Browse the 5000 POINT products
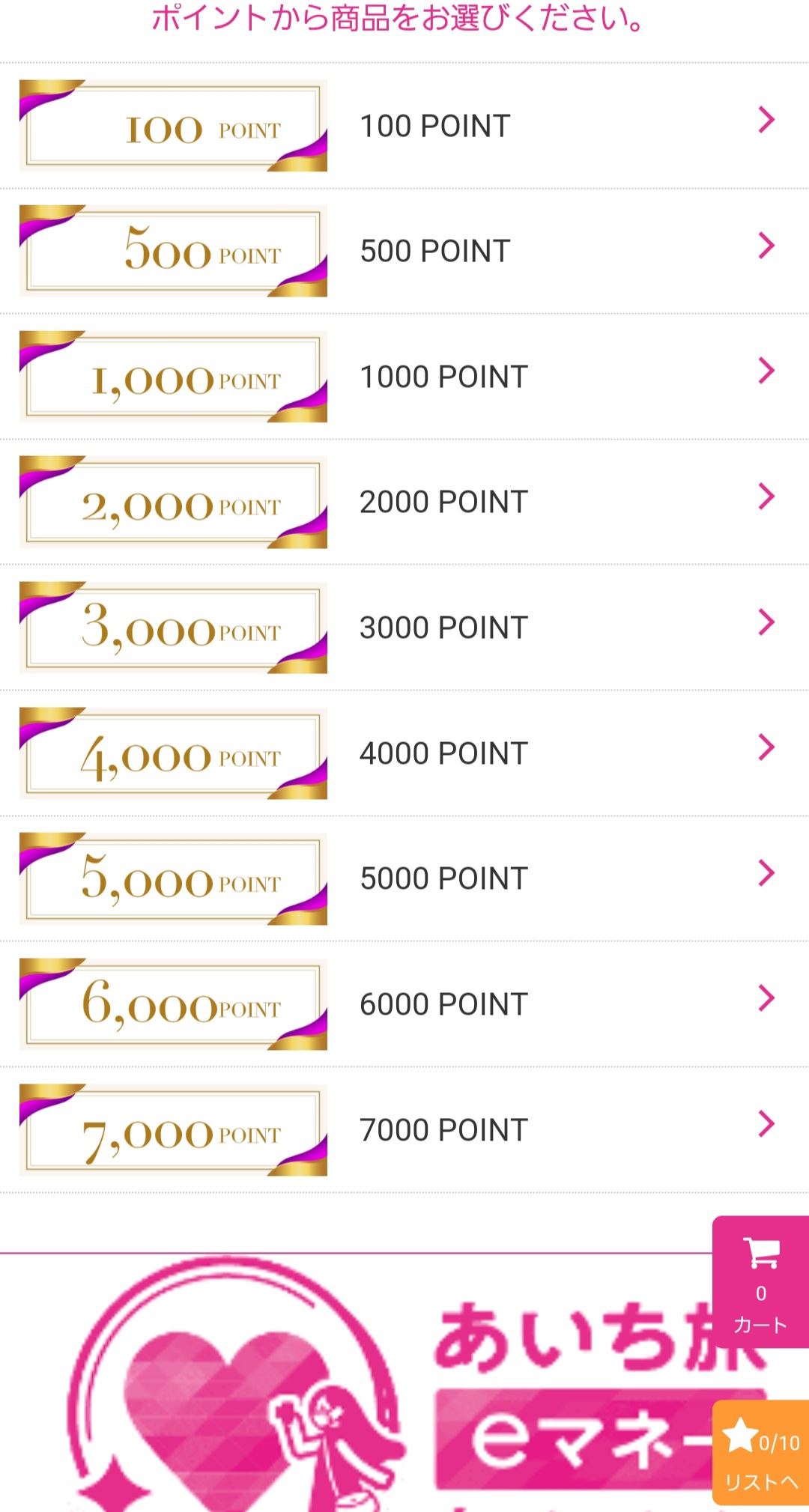Screen dimensions: 809x1512 pyautogui.click(x=443, y=878)
